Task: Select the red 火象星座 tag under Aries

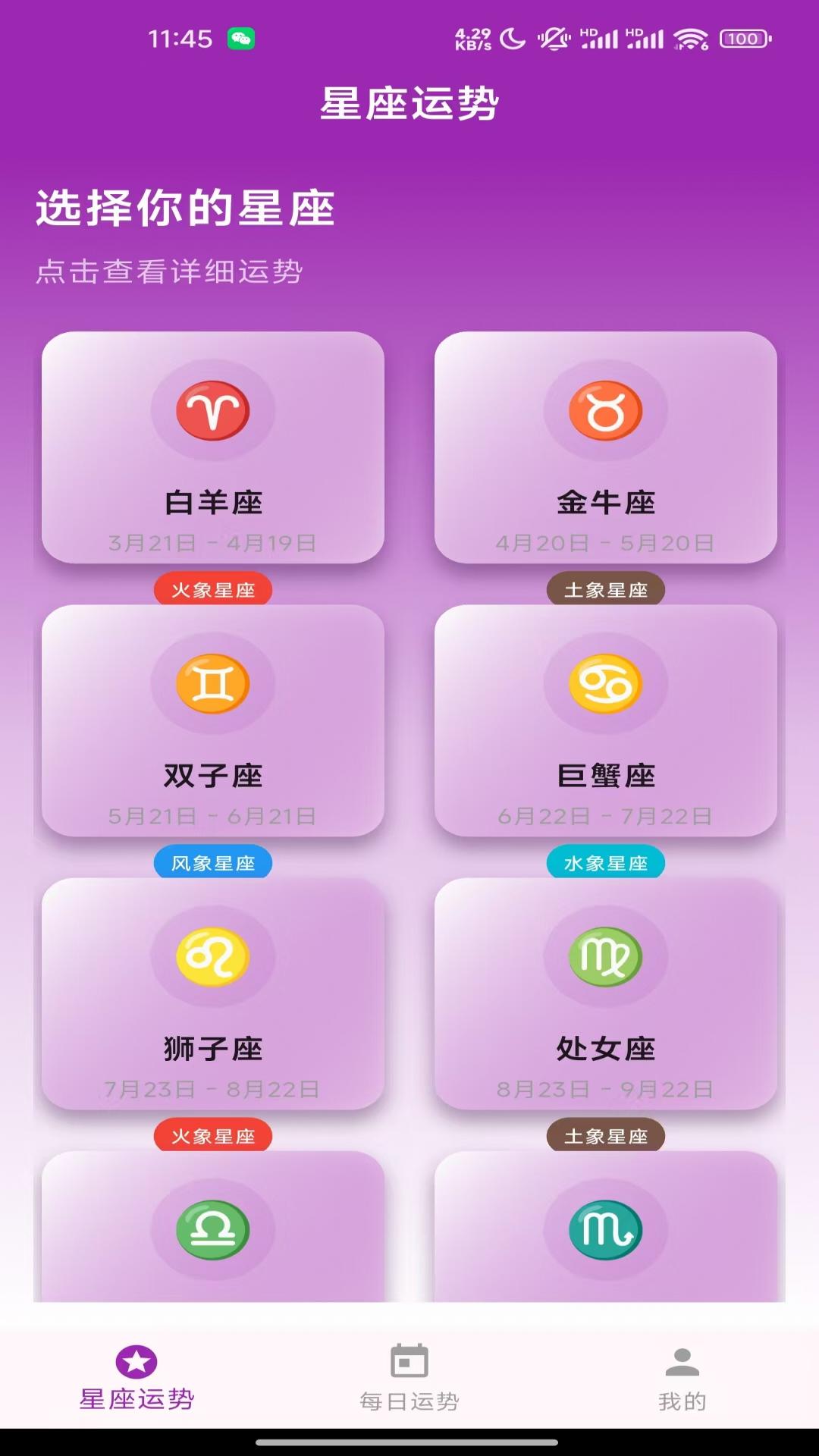Action: click(215, 588)
